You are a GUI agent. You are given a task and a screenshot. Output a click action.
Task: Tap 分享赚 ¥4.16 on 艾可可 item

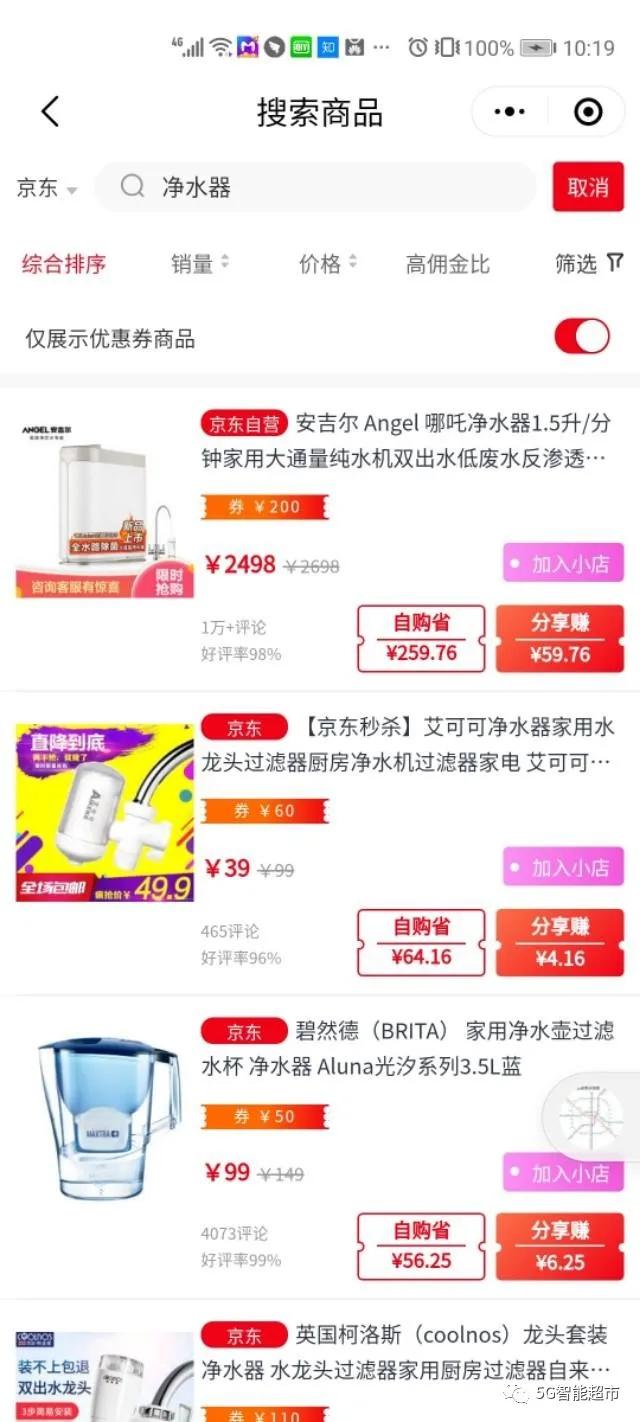click(560, 942)
